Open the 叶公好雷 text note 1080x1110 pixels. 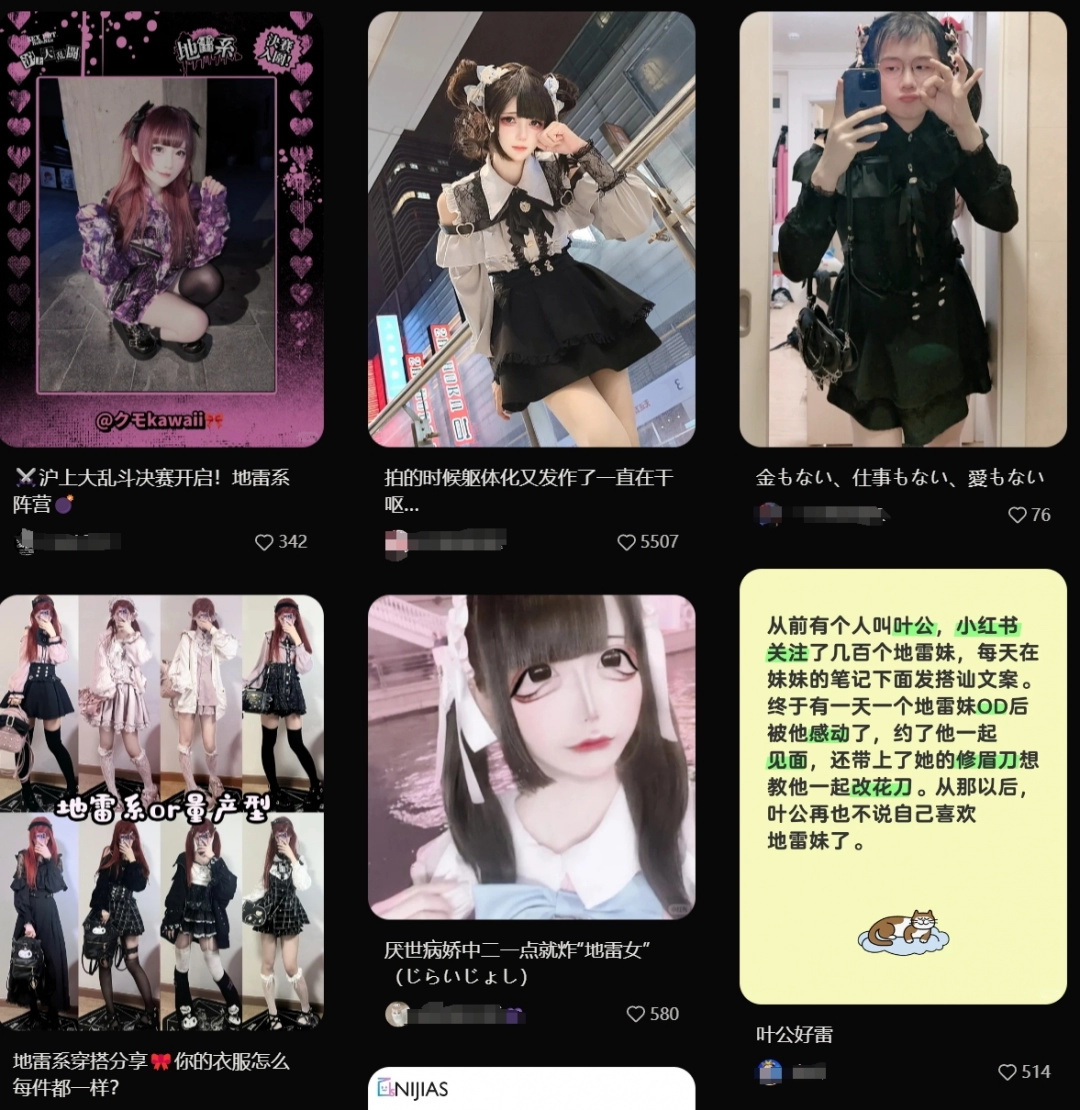coord(903,786)
